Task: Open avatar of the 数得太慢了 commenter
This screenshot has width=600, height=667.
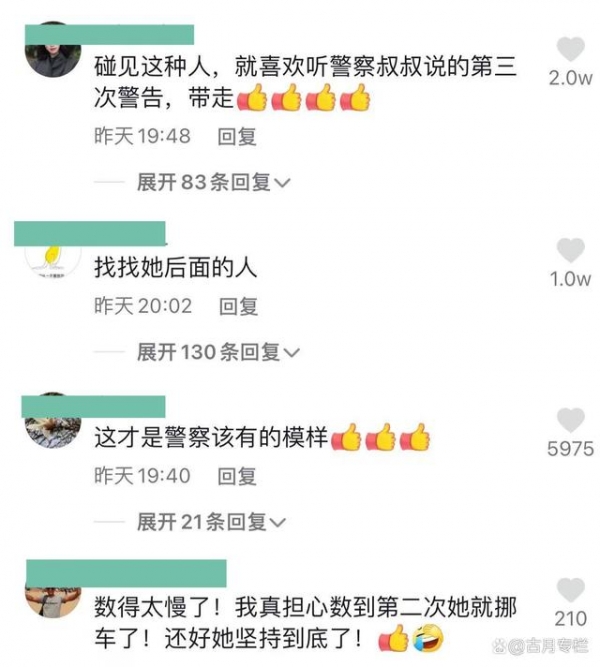Action: click(x=52, y=598)
